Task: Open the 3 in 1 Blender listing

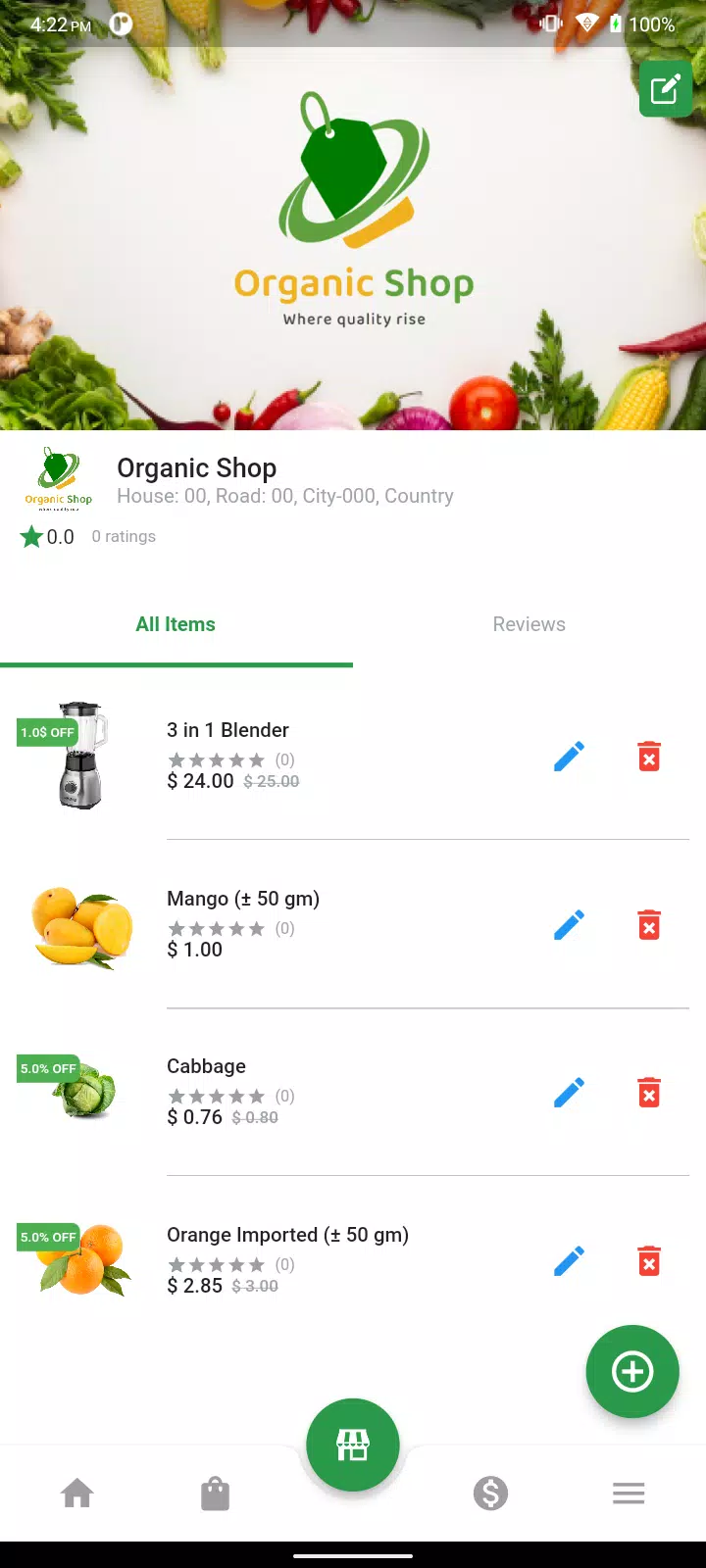Action: (353, 756)
